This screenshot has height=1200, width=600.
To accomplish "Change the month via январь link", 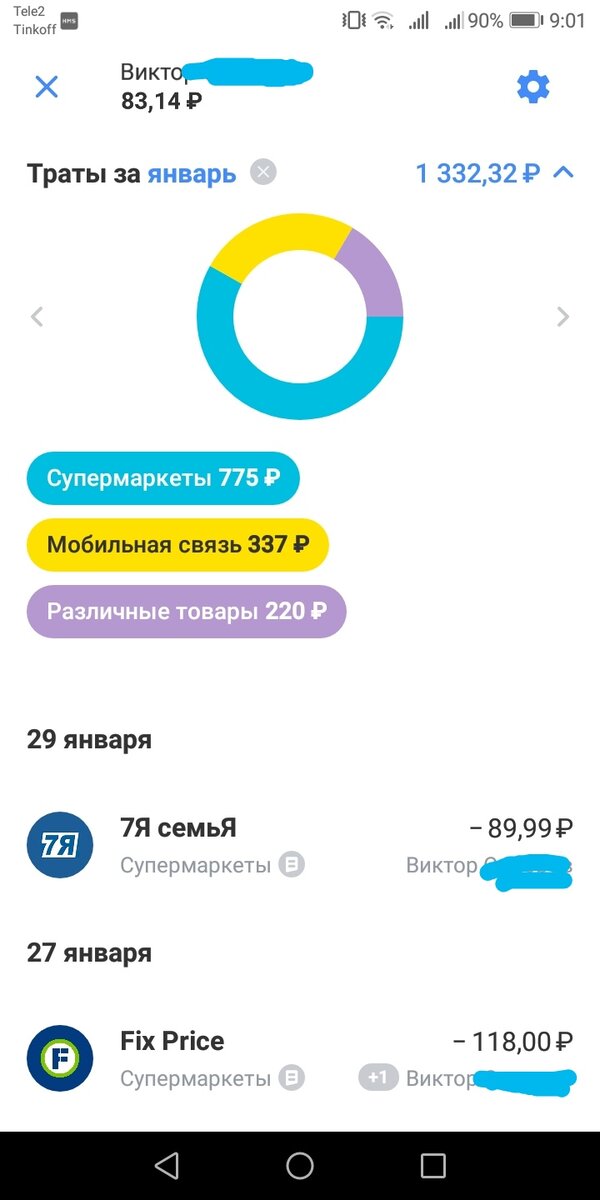I will tap(192, 173).
